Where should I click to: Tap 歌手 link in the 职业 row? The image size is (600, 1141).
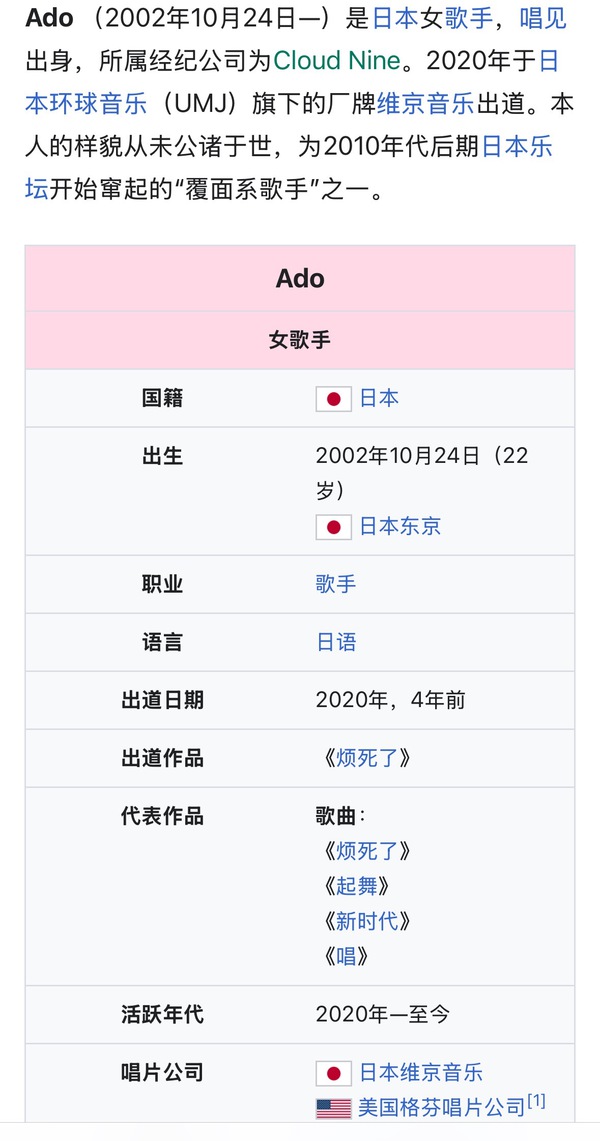click(x=336, y=584)
